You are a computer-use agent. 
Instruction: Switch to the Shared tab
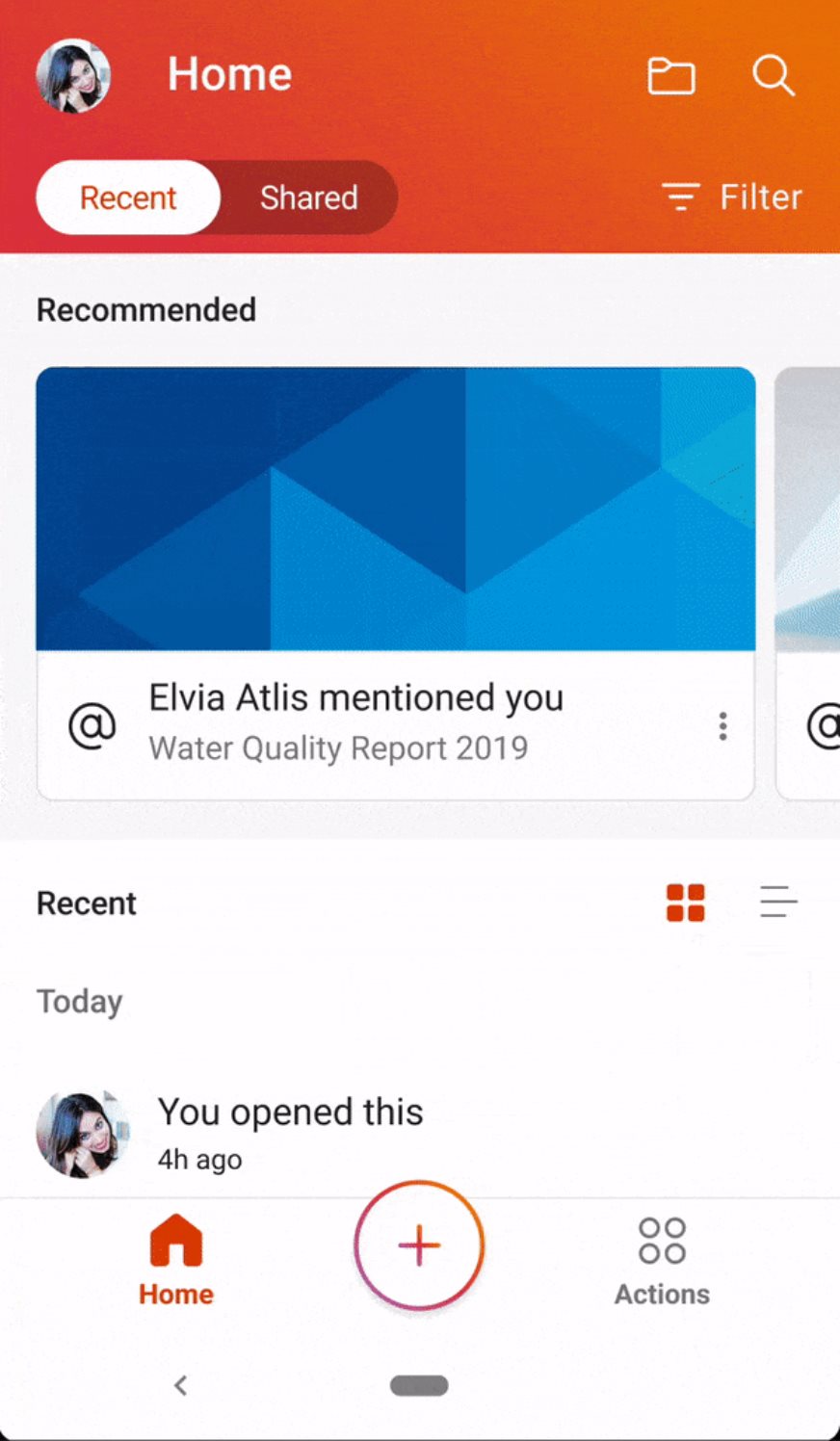308,197
